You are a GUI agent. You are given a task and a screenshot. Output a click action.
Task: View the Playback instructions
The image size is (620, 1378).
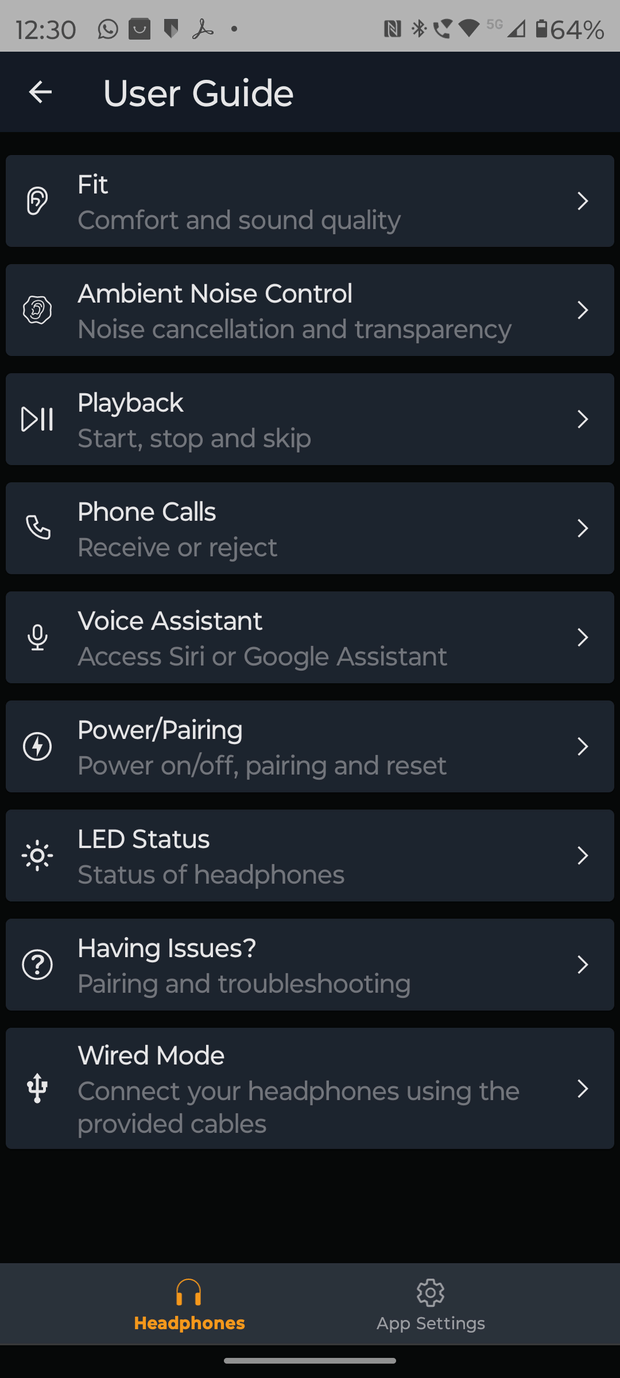pos(310,419)
